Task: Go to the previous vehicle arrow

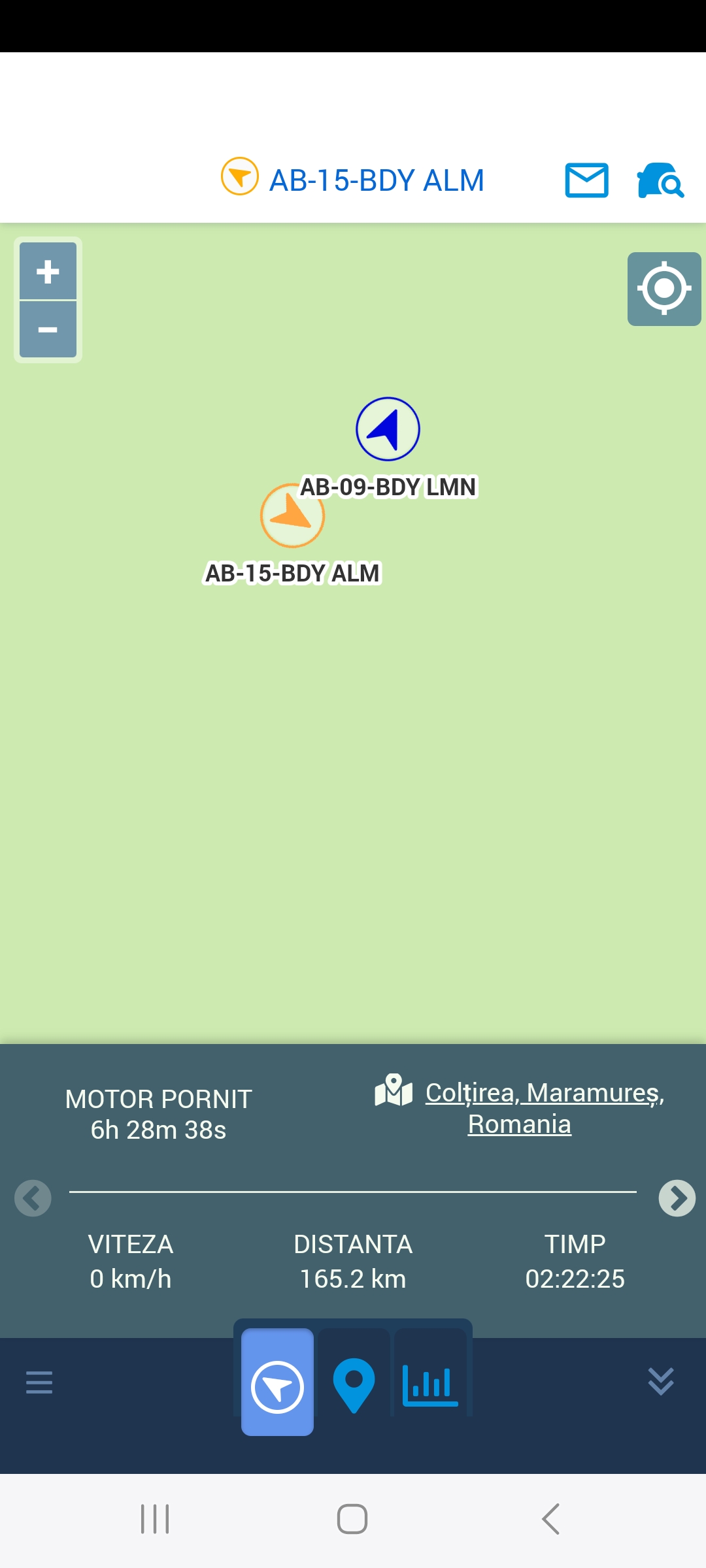Action: [x=33, y=1198]
